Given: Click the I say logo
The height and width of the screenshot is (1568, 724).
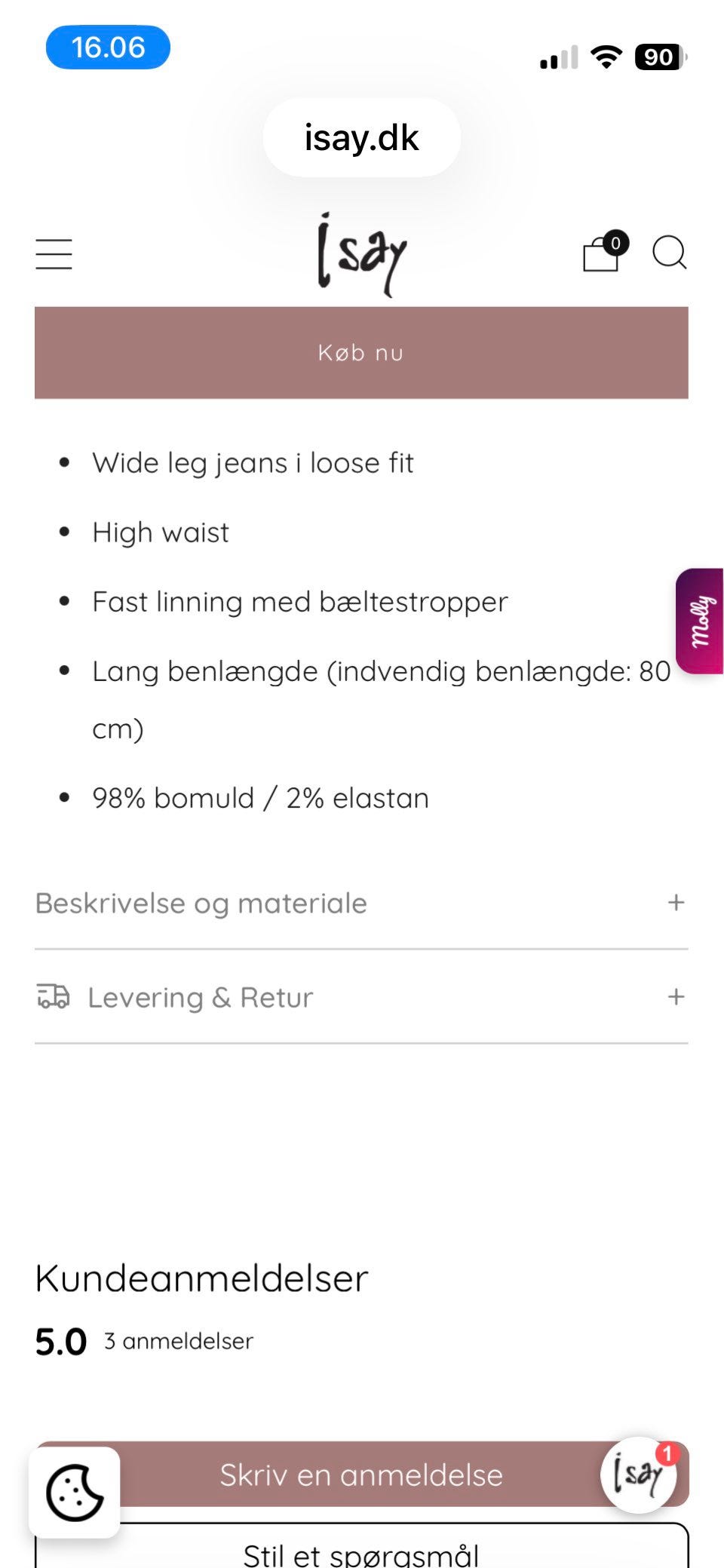Looking at the screenshot, I should [x=361, y=253].
